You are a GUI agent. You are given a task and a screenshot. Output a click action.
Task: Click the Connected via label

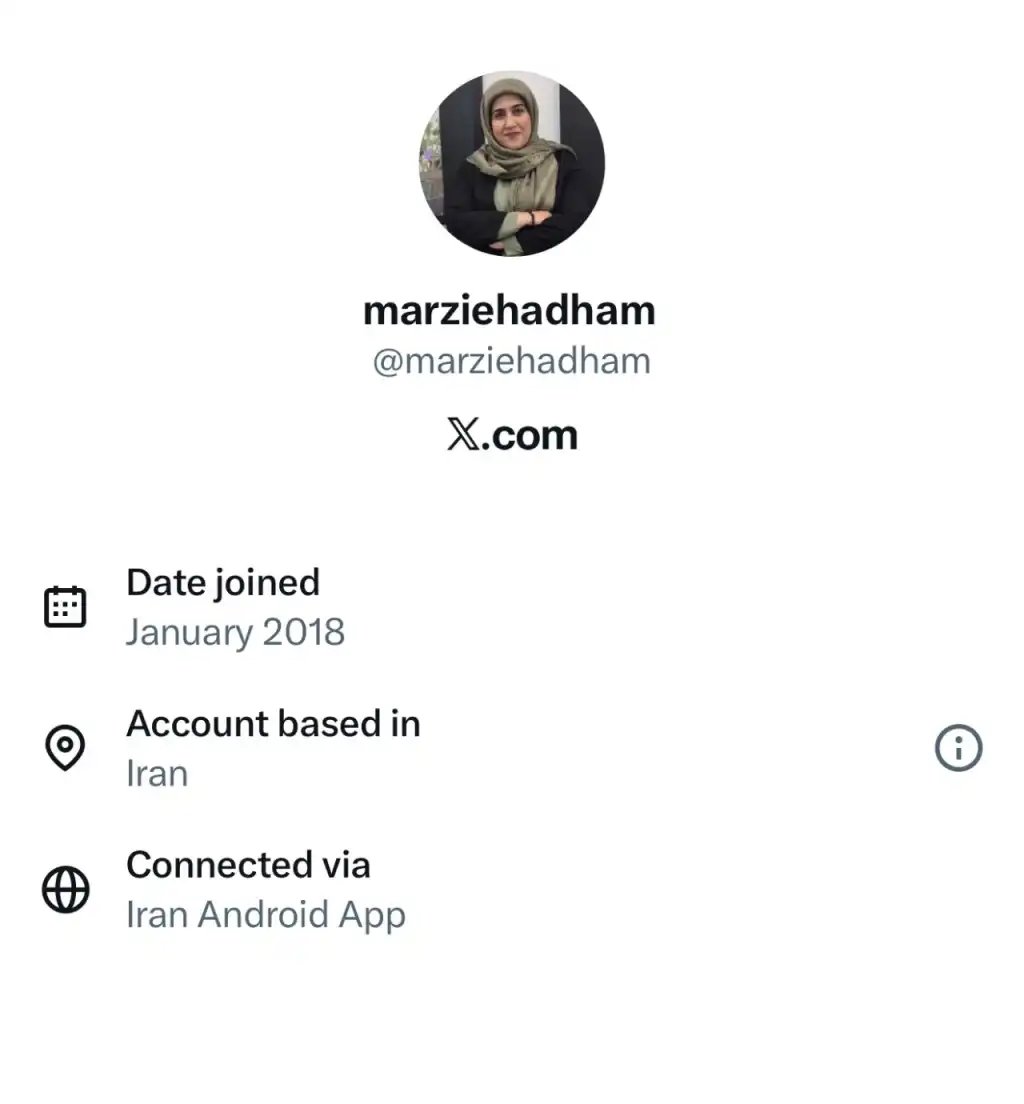(x=248, y=865)
